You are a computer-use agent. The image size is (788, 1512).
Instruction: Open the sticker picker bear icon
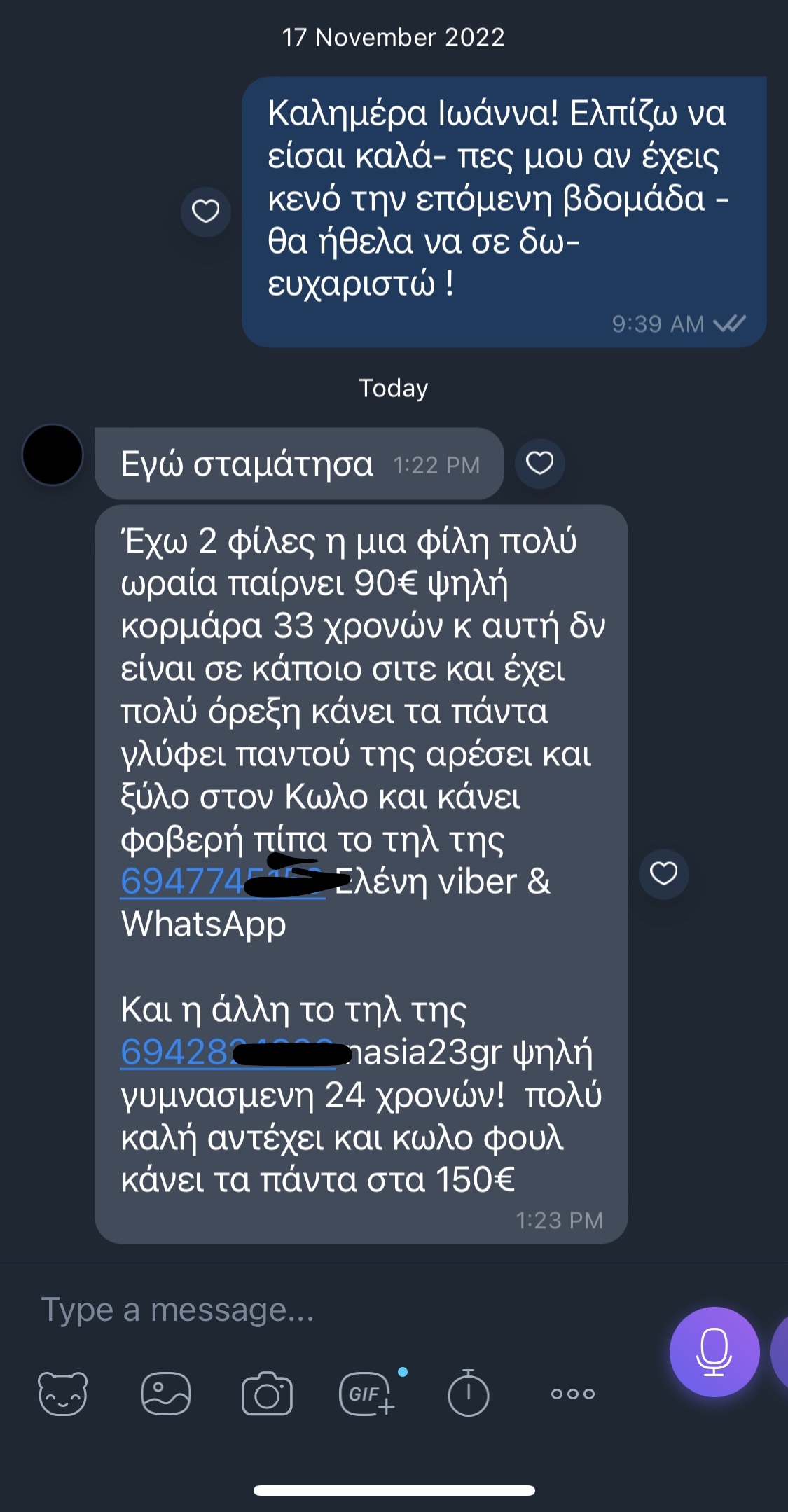(x=63, y=1394)
